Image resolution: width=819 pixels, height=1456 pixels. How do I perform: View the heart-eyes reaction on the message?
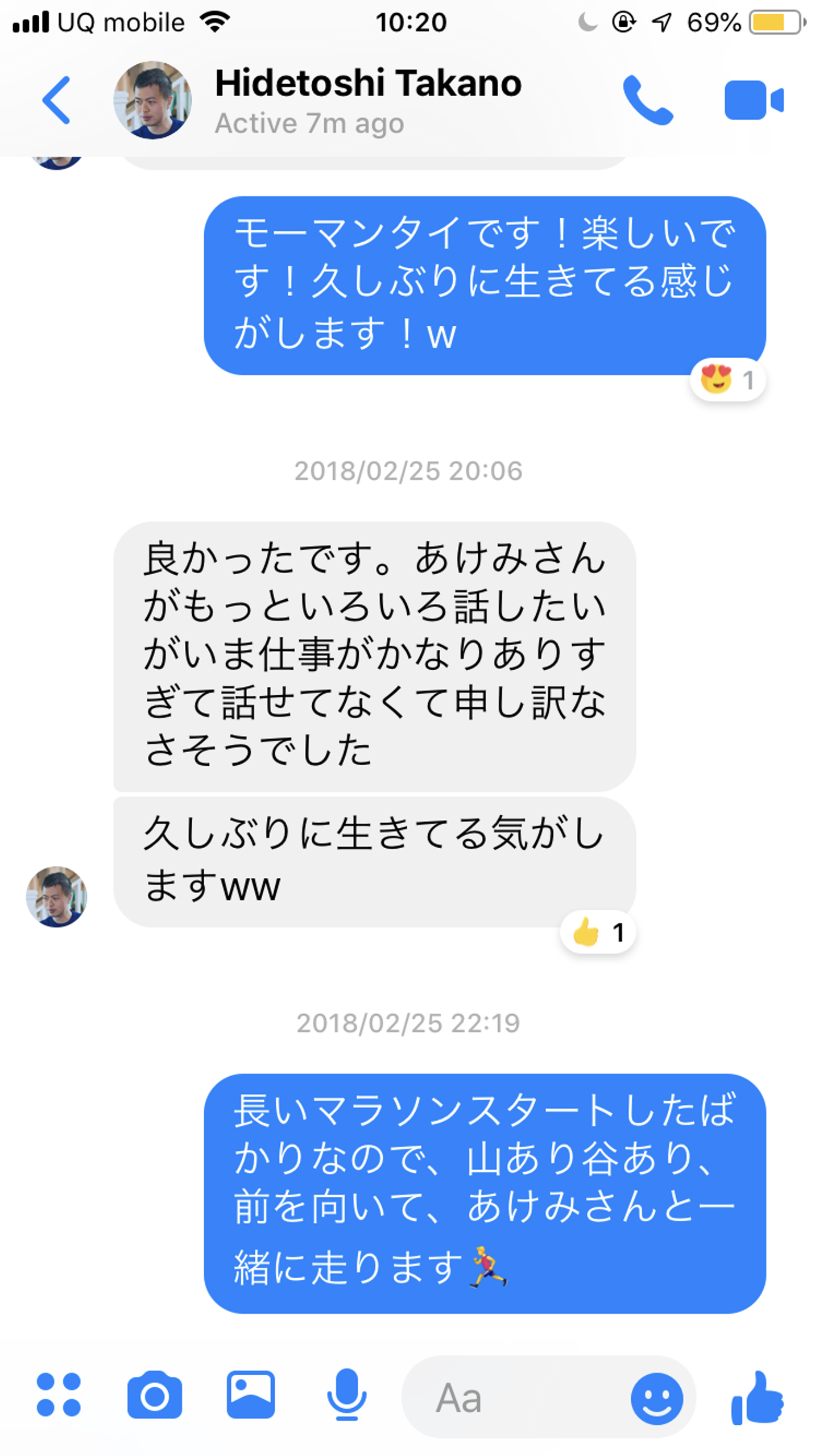pyautogui.click(x=726, y=379)
